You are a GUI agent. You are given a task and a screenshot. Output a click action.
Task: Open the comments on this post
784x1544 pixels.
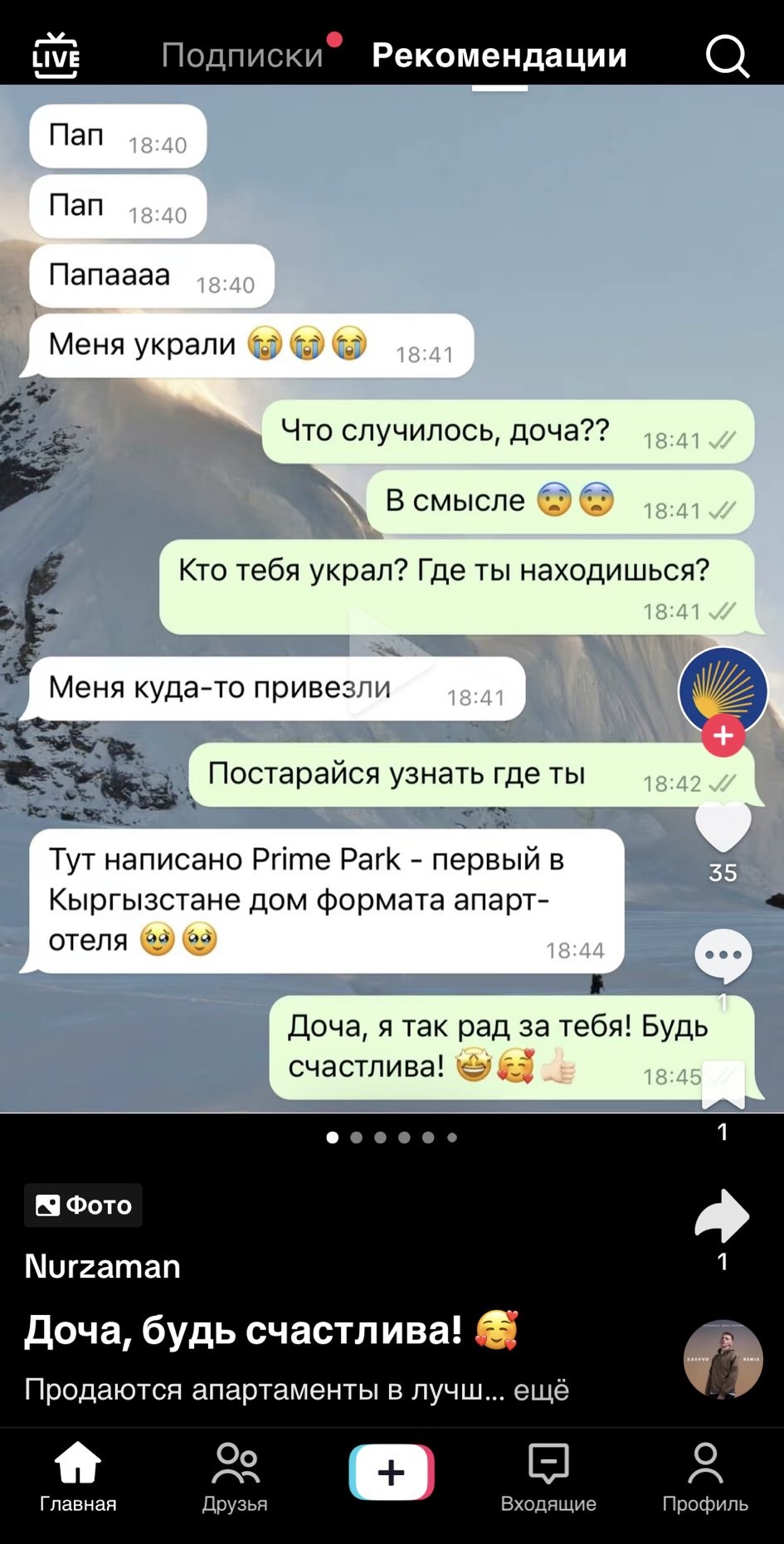coord(723,956)
